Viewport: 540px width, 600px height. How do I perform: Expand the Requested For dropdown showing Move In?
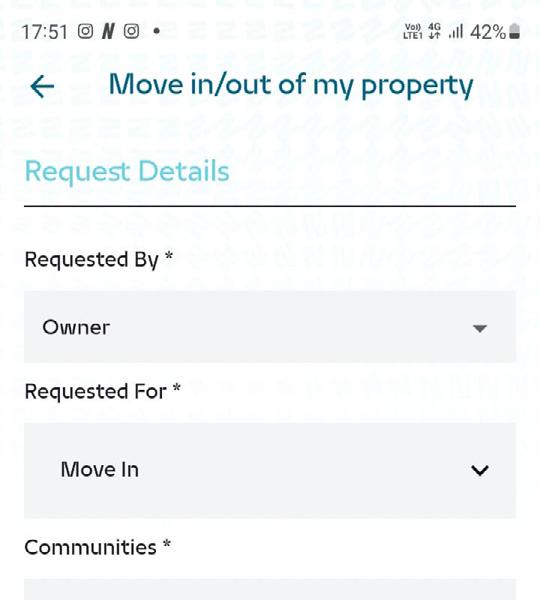coord(270,470)
